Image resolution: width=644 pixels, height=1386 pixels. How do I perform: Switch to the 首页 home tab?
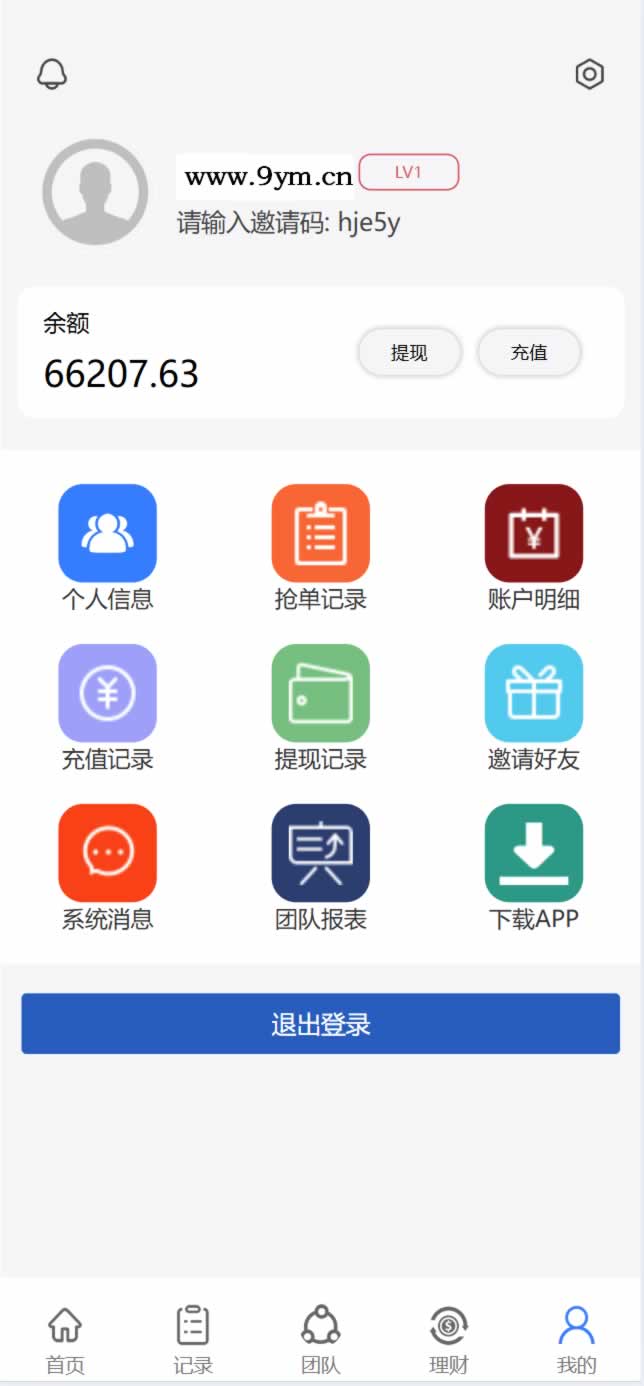[65, 1338]
